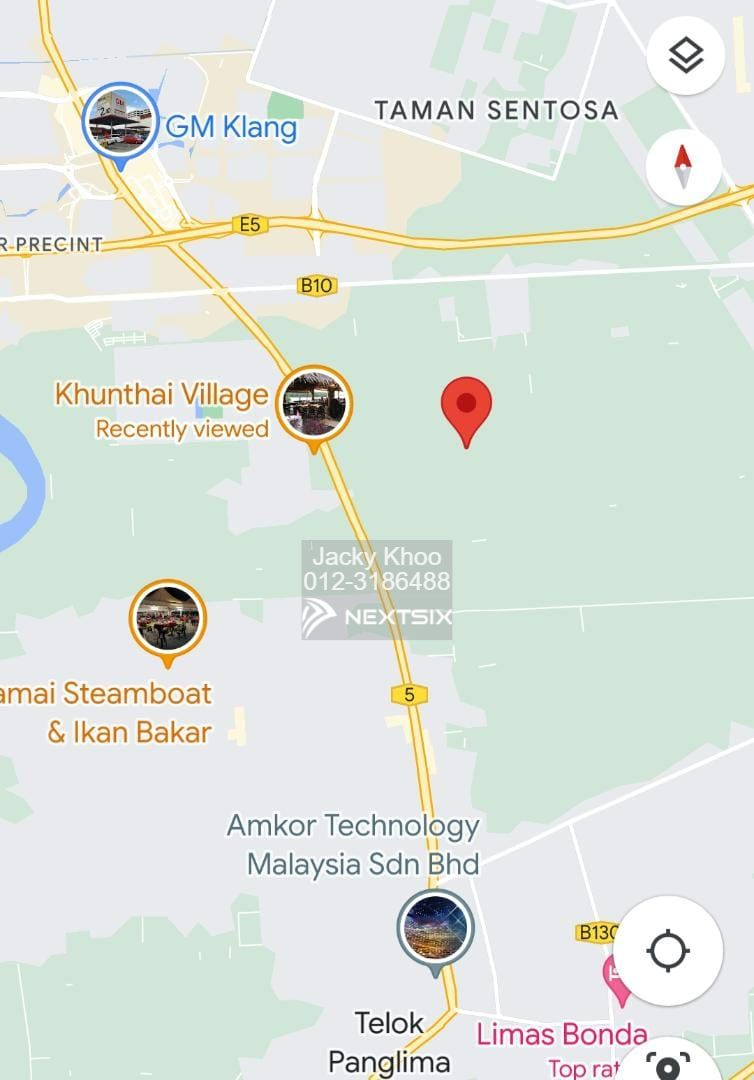Click the GM Klang store marker icon
Image resolution: width=754 pixels, height=1080 pixels.
[118, 120]
